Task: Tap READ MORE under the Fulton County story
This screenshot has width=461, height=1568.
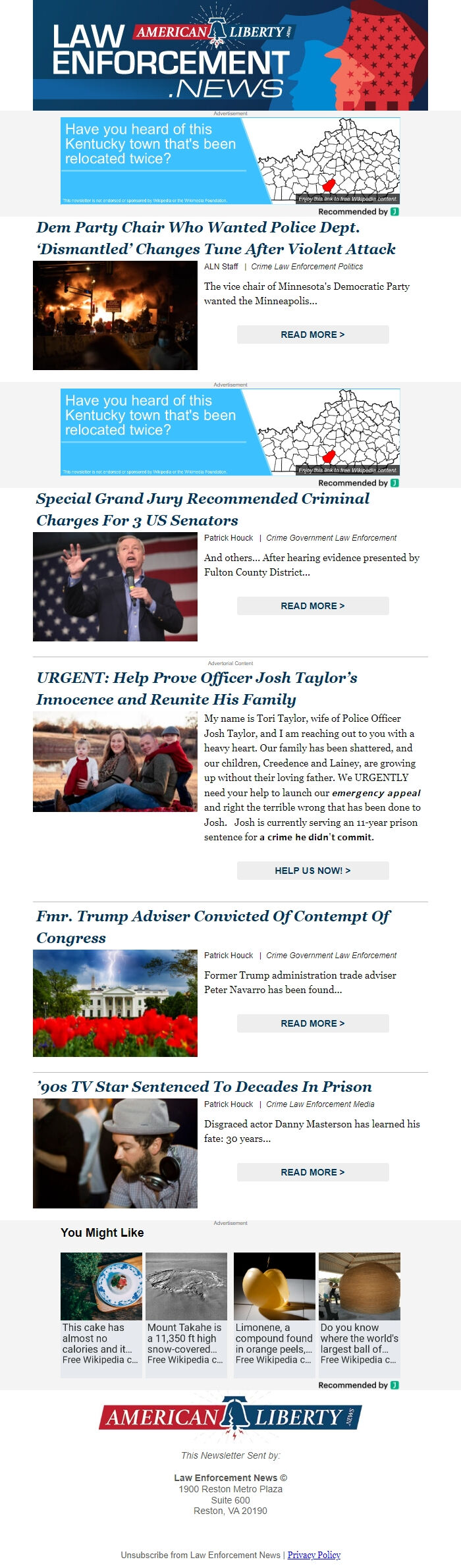Action: point(313,606)
